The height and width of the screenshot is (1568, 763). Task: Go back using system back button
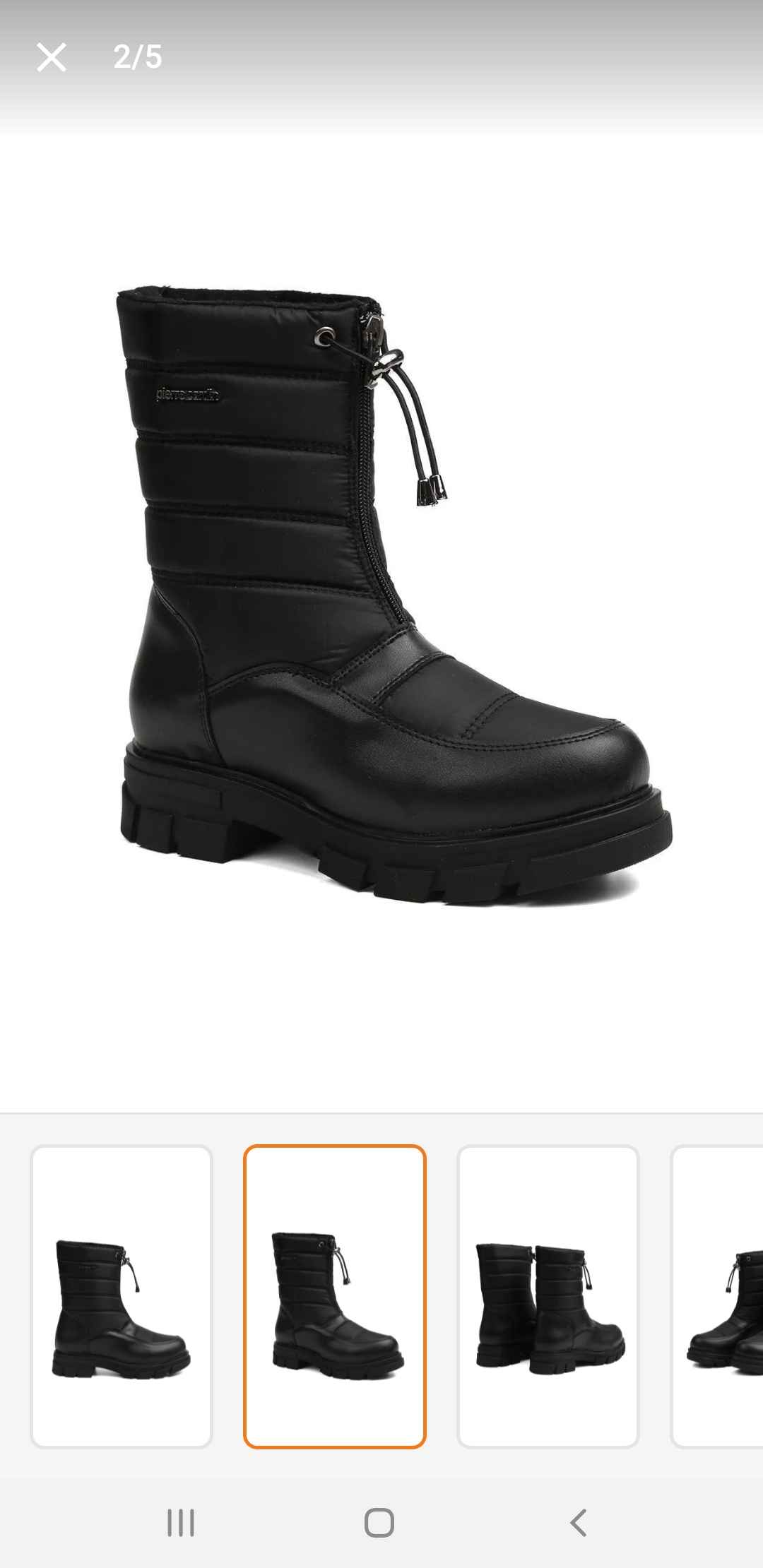[578, 1523]
